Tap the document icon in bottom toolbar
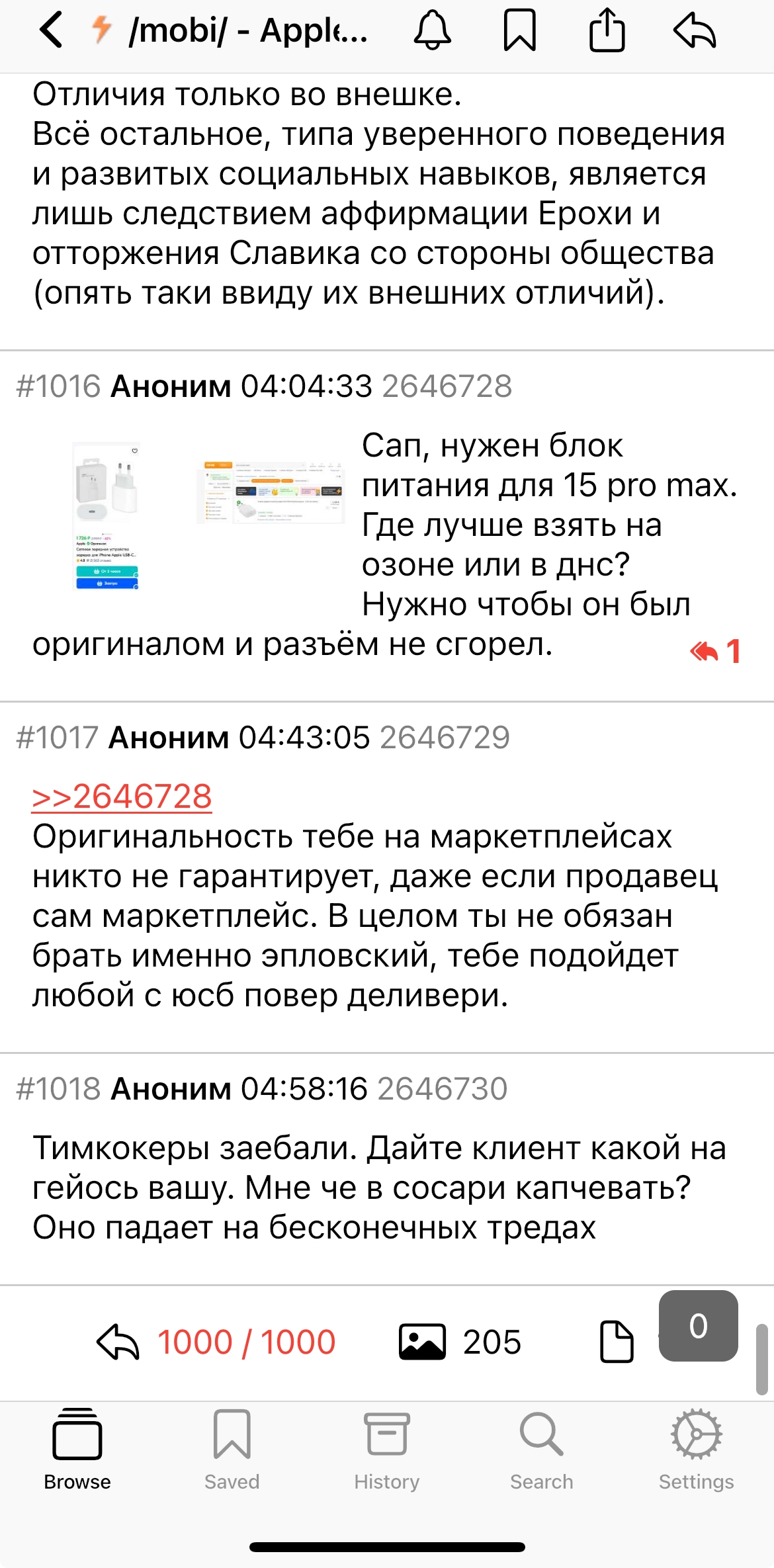This screenshot has width=774, height=1568. click(x=617, y=1342)
